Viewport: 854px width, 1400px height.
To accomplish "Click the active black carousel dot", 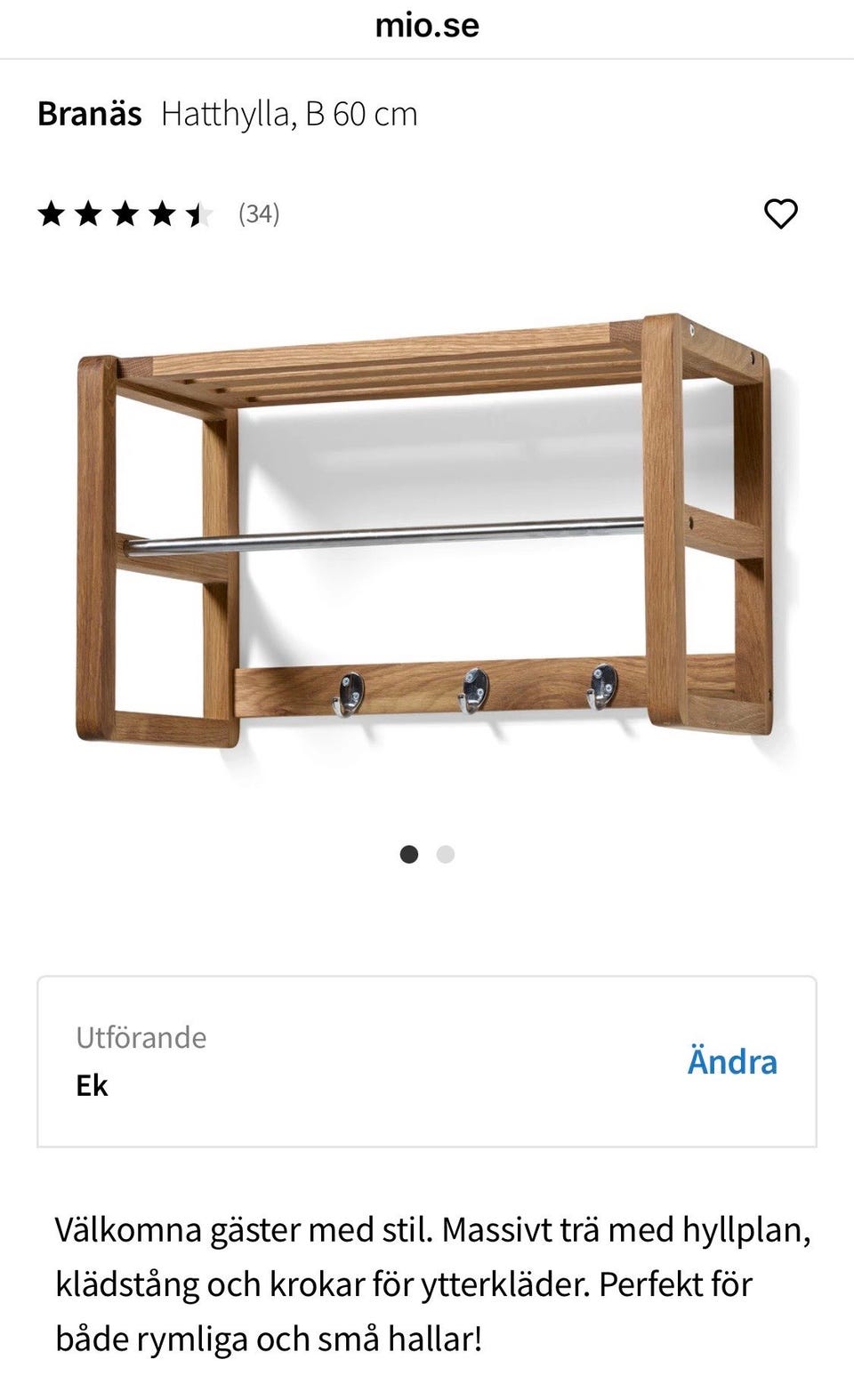I will 409,854.
